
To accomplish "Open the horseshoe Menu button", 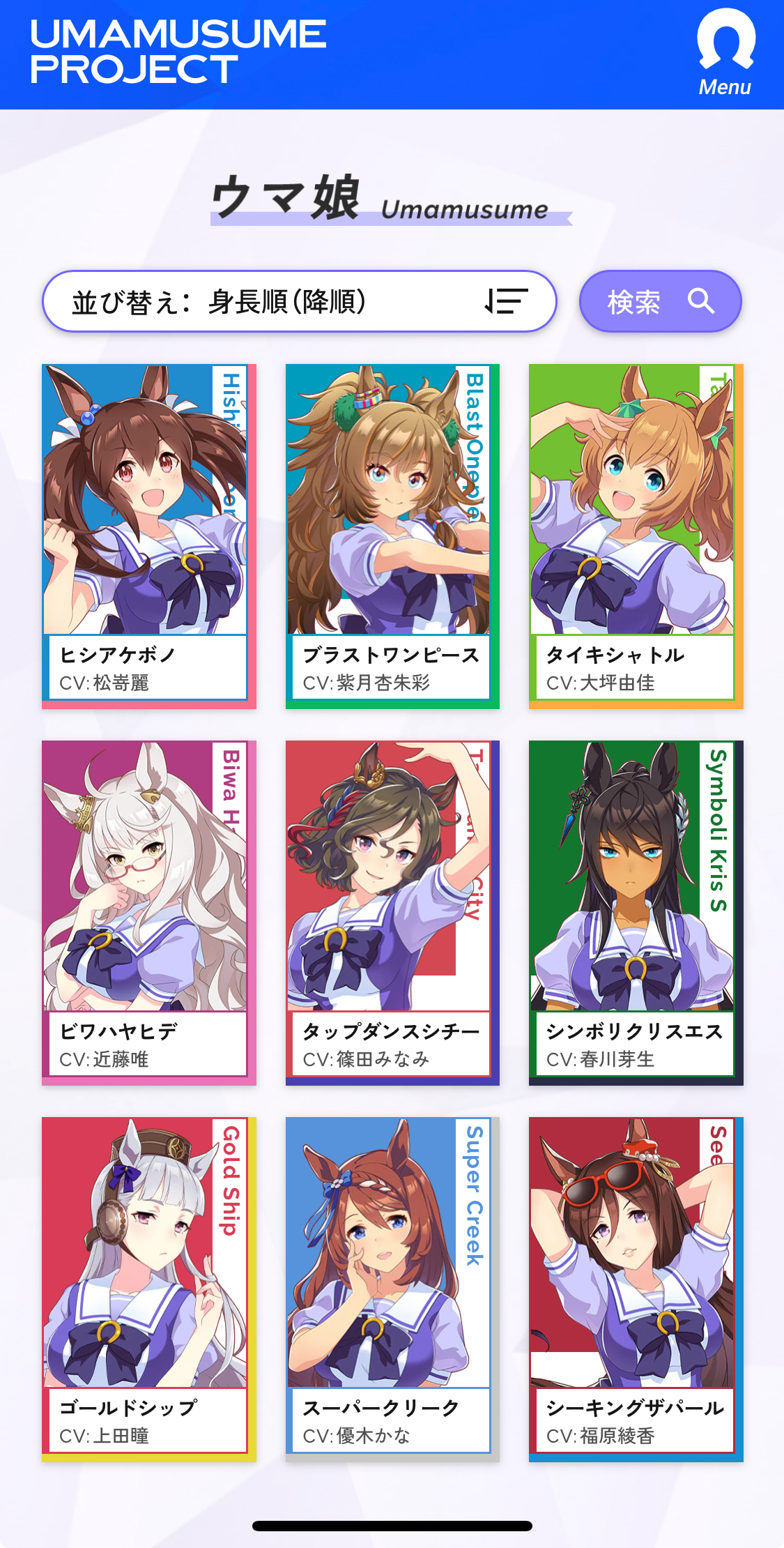I will coord(725,53).
